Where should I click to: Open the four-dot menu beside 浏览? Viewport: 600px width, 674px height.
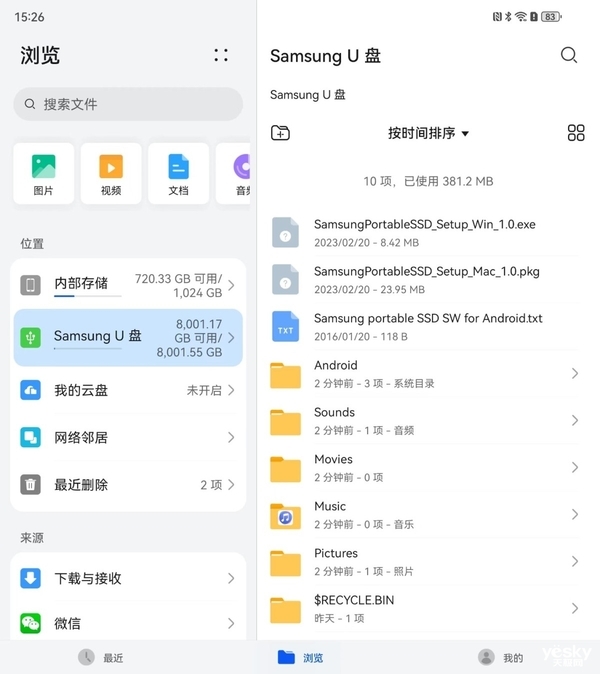click(221, 55)
